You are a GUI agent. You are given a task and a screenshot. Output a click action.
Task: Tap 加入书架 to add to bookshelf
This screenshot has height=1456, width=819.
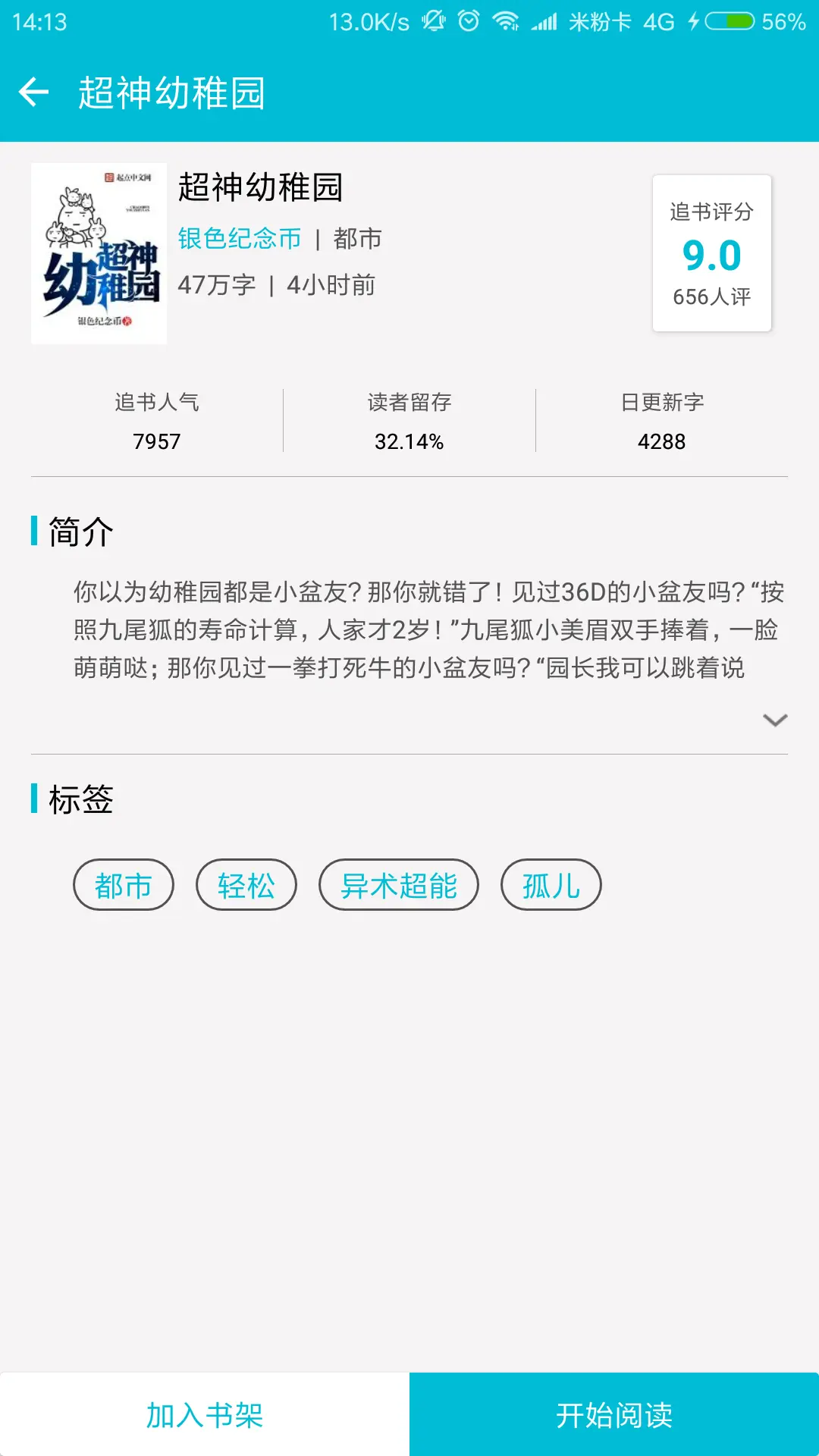(x=205, y=1414)
